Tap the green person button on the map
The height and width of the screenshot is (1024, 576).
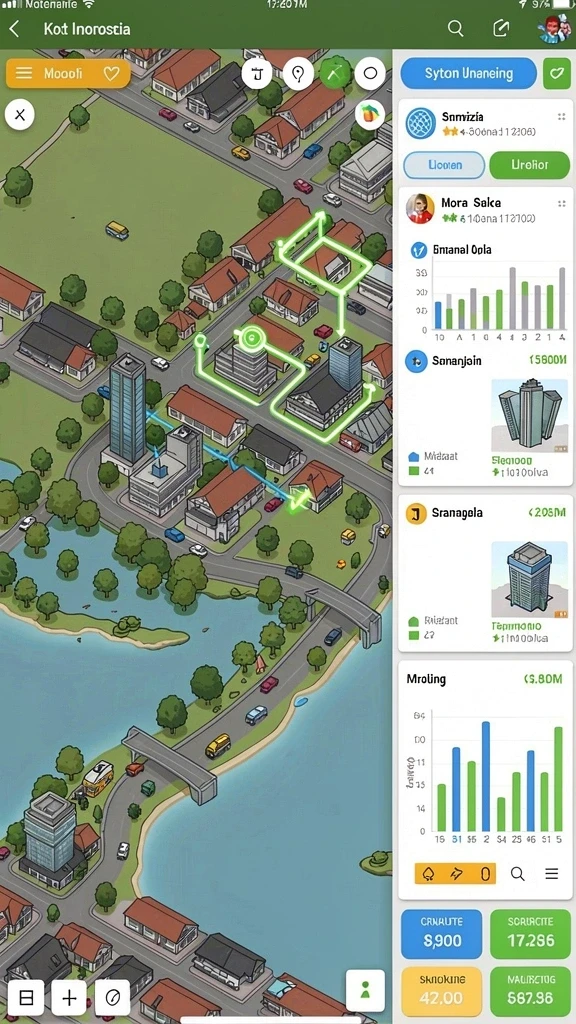point(365,986)
